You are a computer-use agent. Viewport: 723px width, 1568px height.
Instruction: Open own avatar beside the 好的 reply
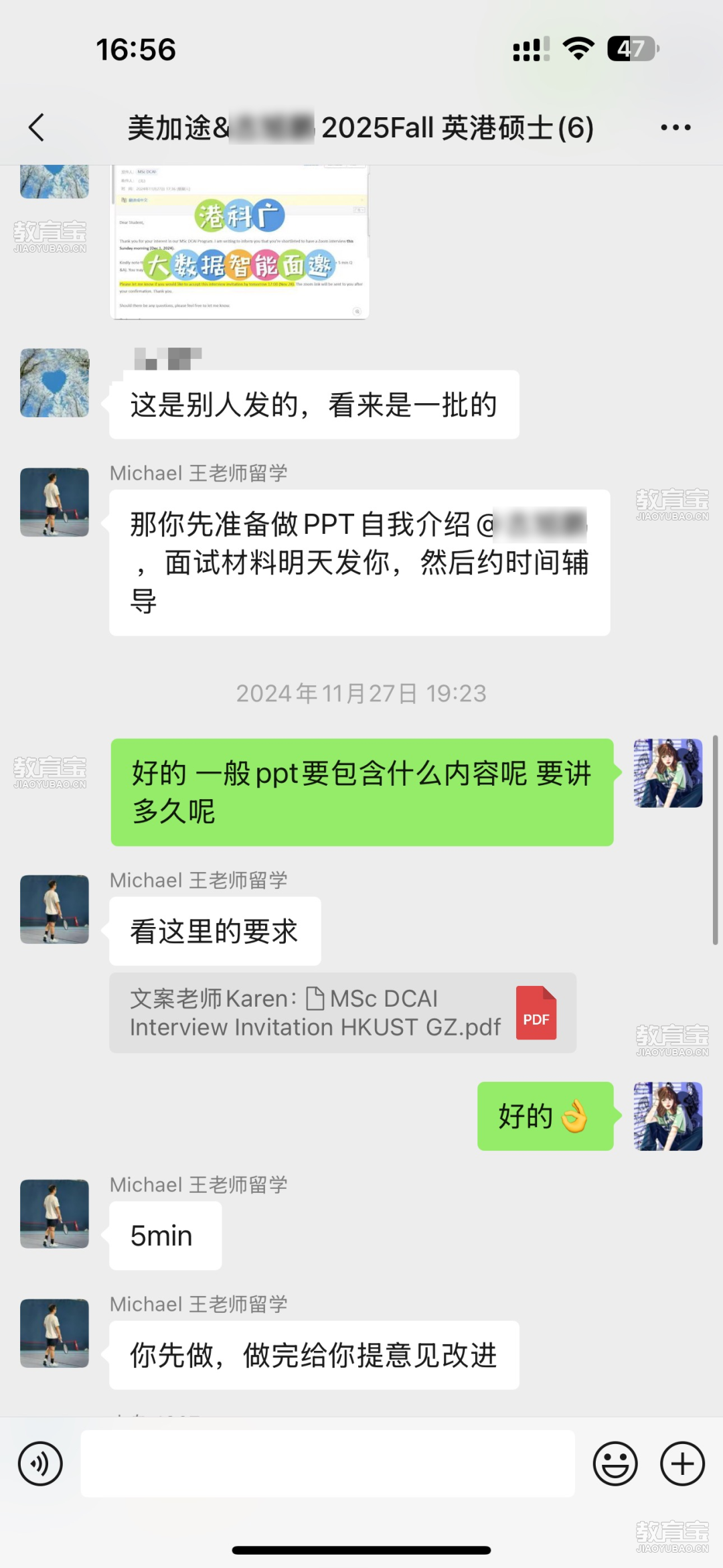667,1116
